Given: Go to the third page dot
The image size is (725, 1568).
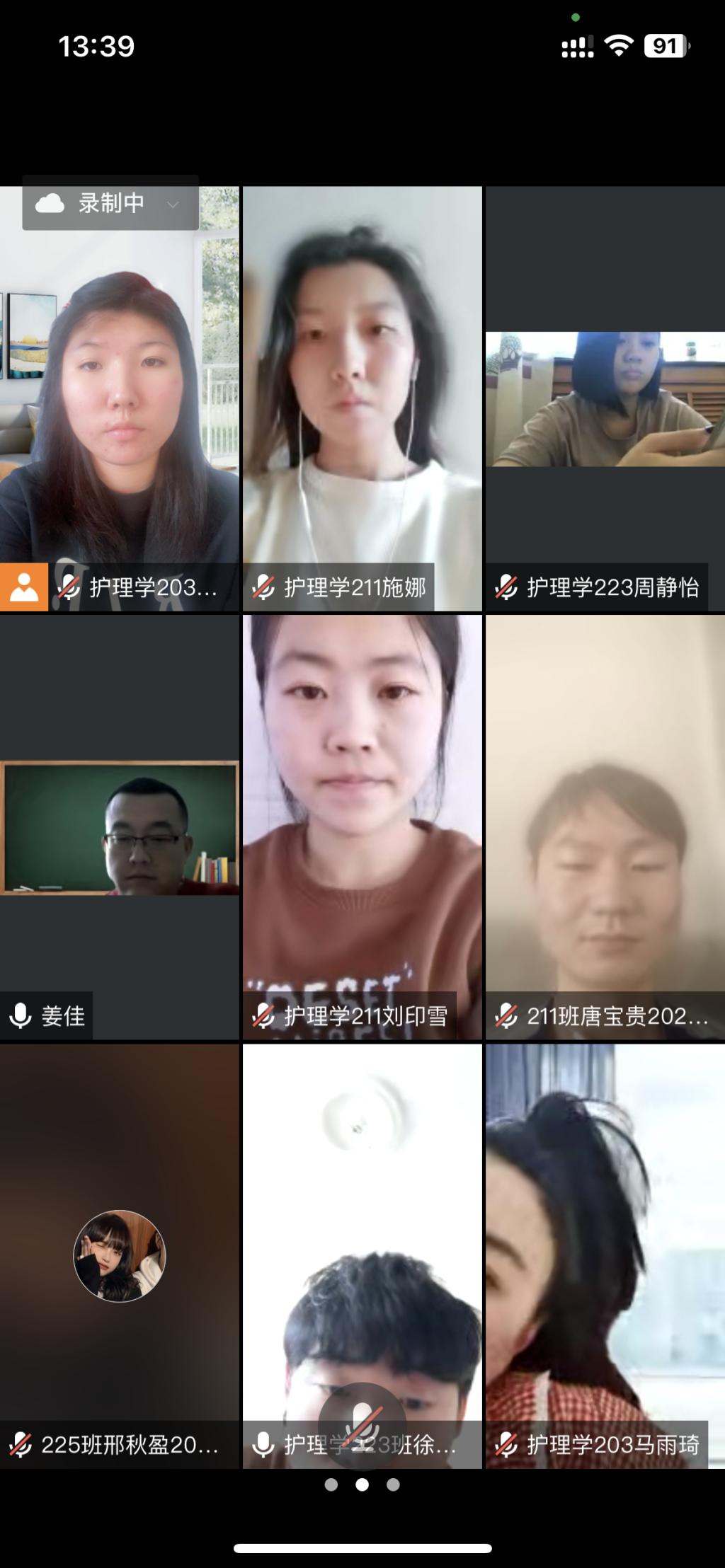Looking at the screenshot, I should (394, 1485).
